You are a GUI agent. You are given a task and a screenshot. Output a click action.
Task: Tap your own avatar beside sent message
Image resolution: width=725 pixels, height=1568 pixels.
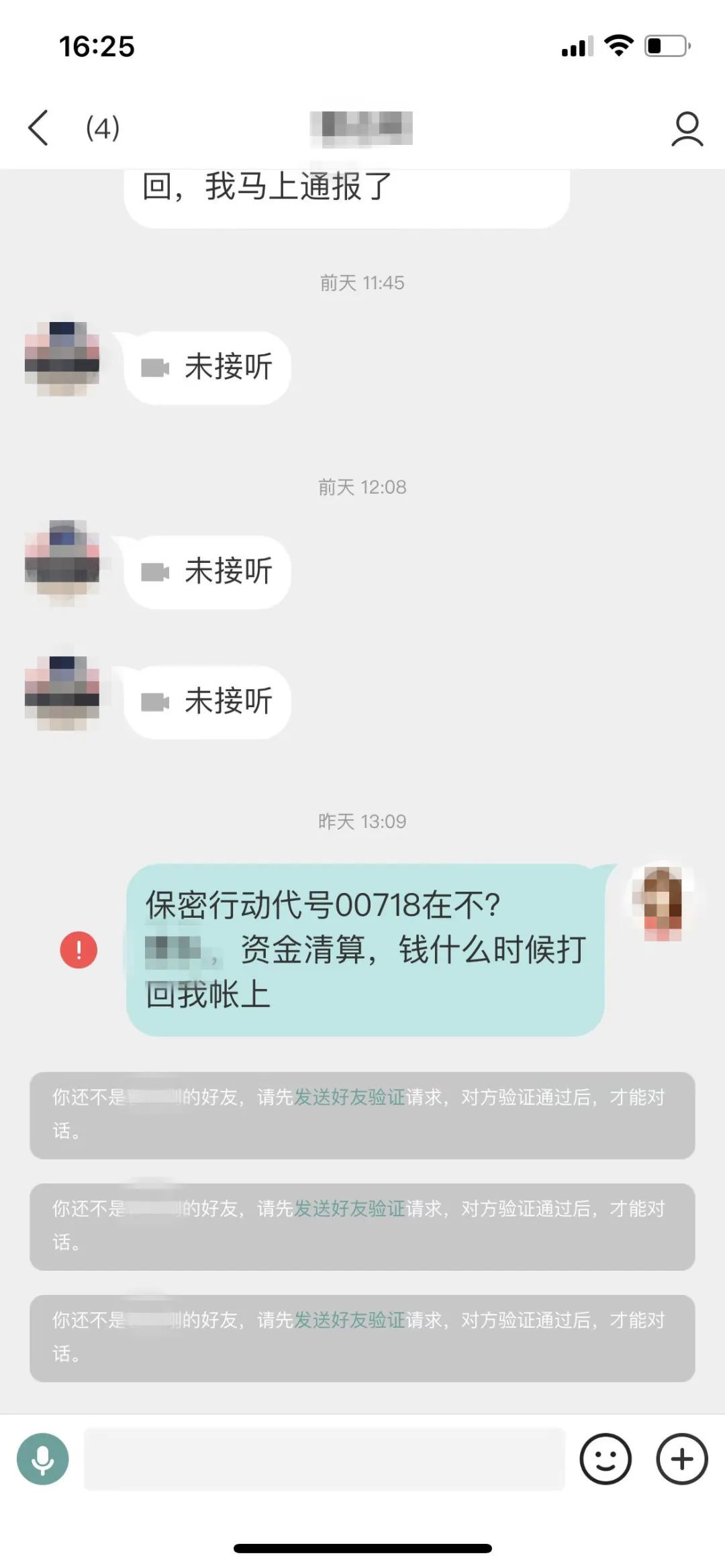(661, 903)
